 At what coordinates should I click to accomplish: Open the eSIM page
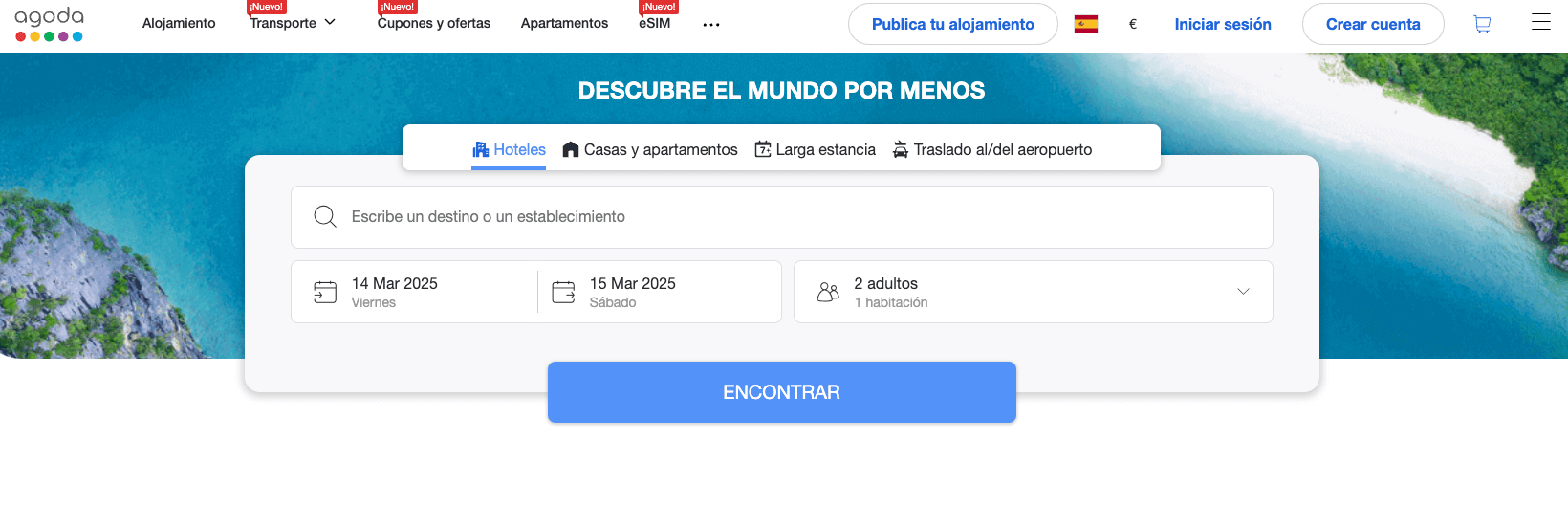654,23
